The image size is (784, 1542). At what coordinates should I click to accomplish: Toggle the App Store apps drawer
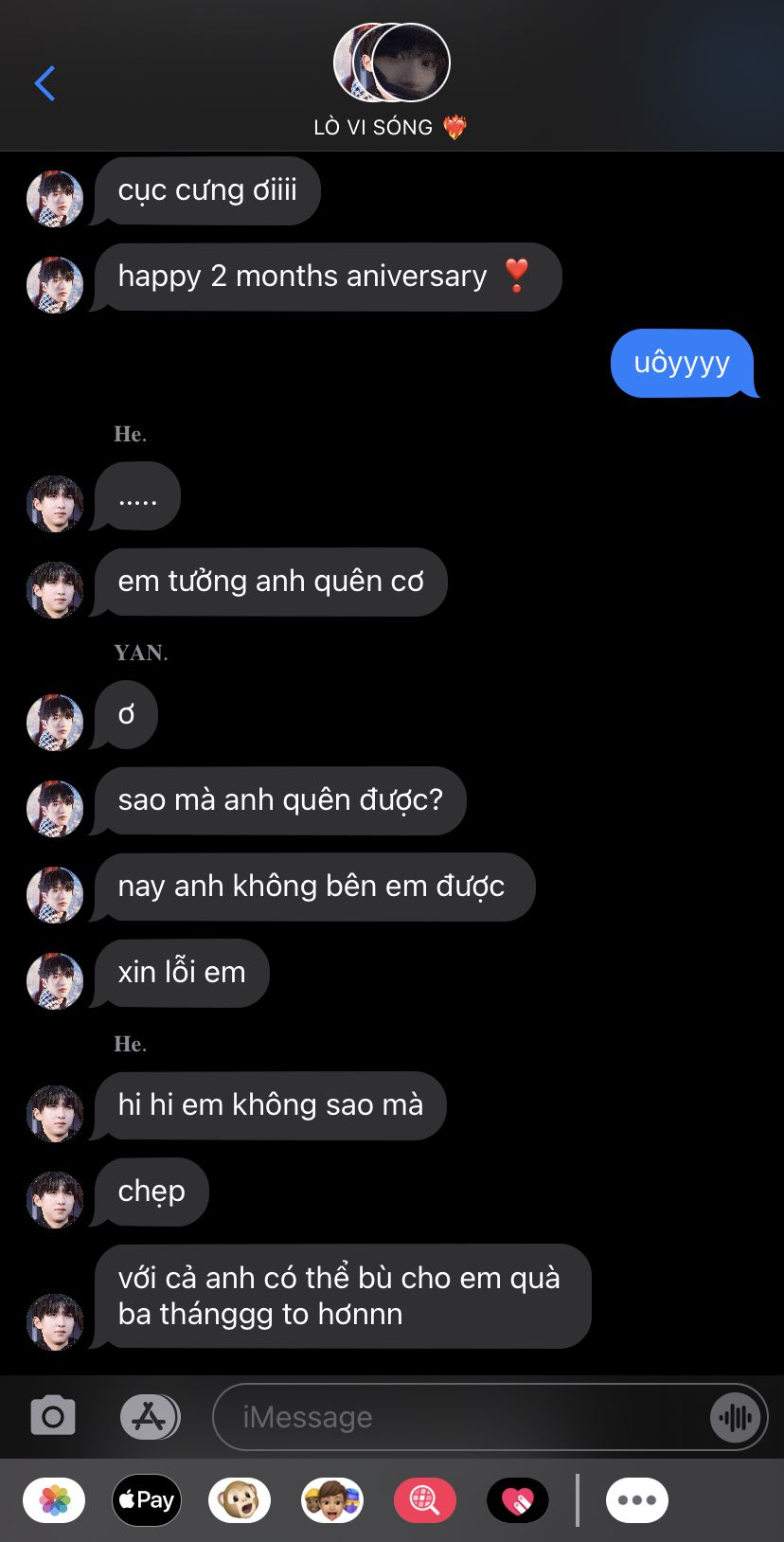tap(150, 1417)
